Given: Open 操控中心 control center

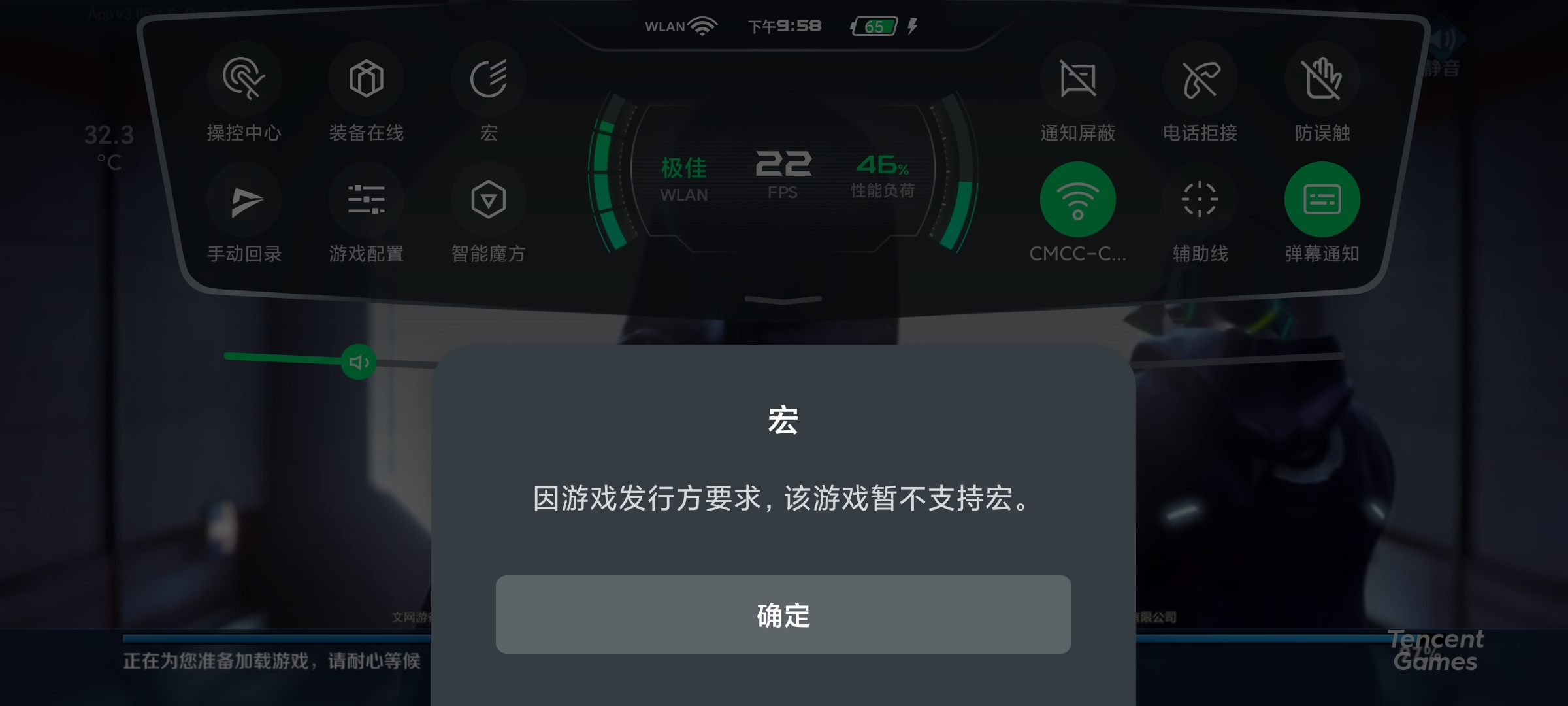Looking at the screenshot, I should tap(244, 80).
